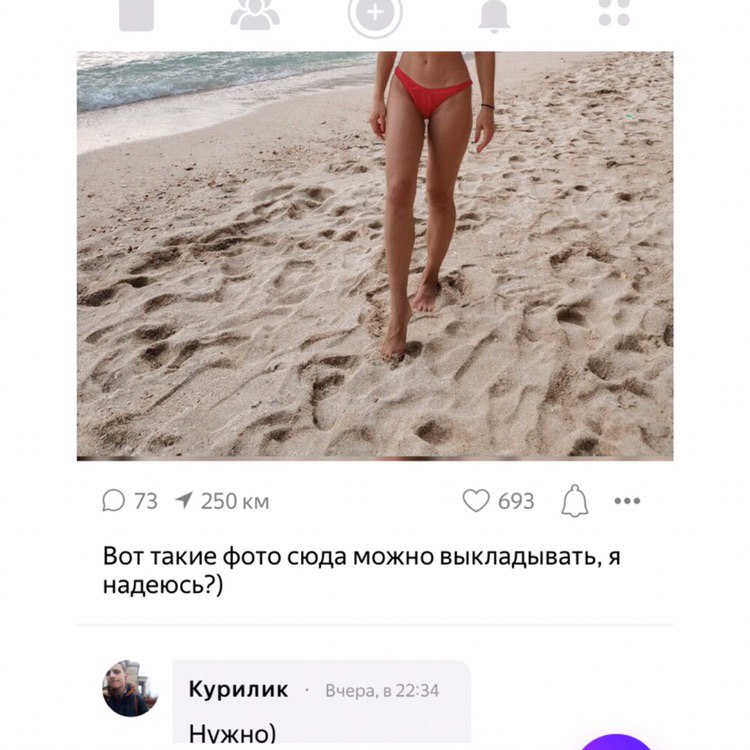Open the services grid menu
The width and height of the screenshot is (750, 750).
613,13
